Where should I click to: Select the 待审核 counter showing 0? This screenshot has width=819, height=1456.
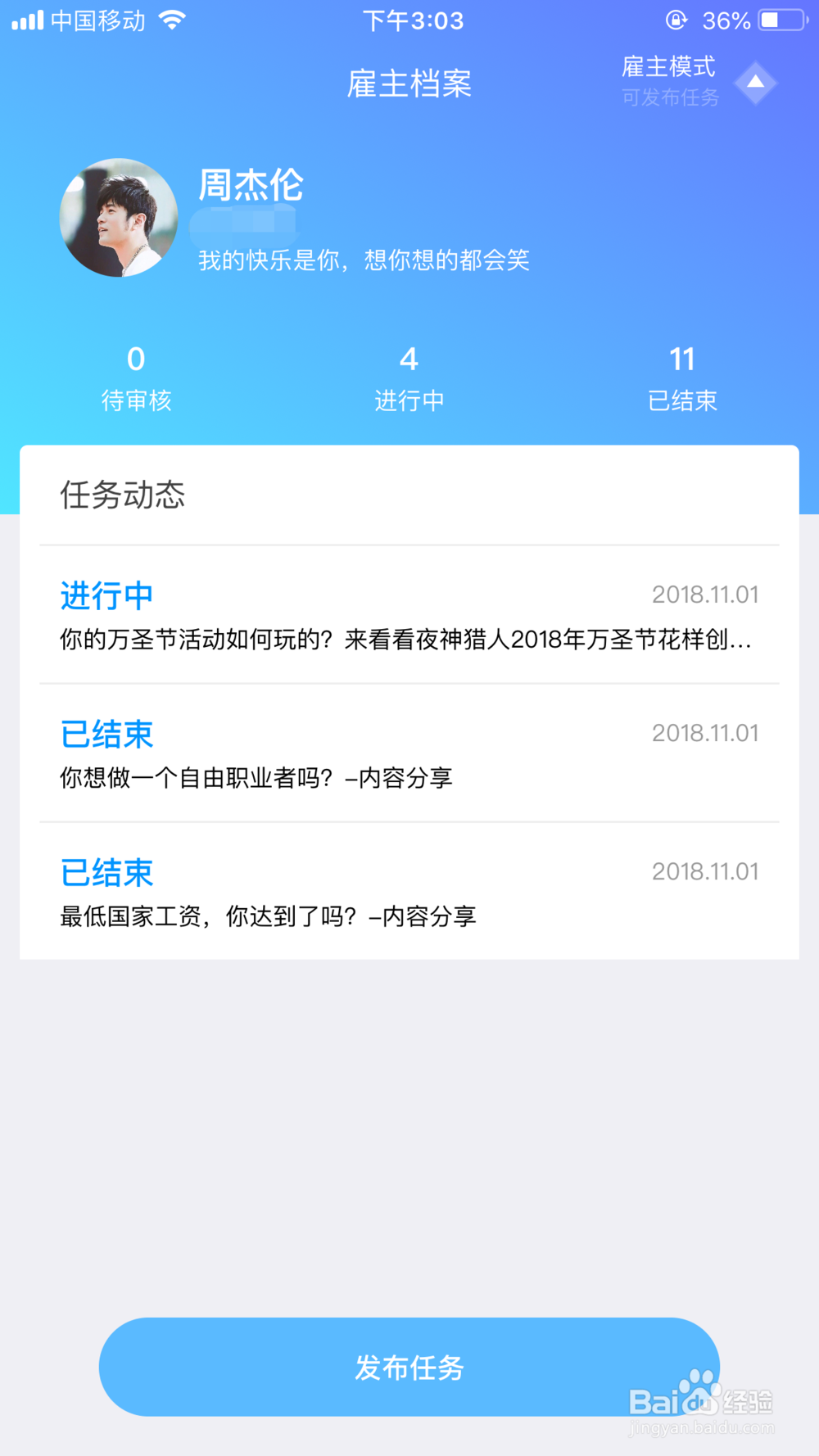point(135,375)
